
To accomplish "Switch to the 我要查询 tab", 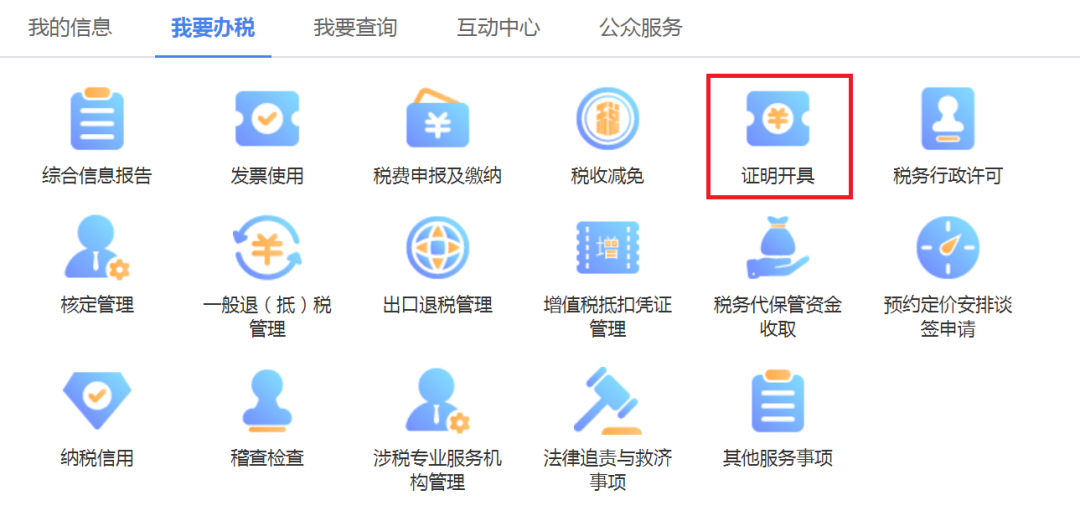I will click(355, 27).
